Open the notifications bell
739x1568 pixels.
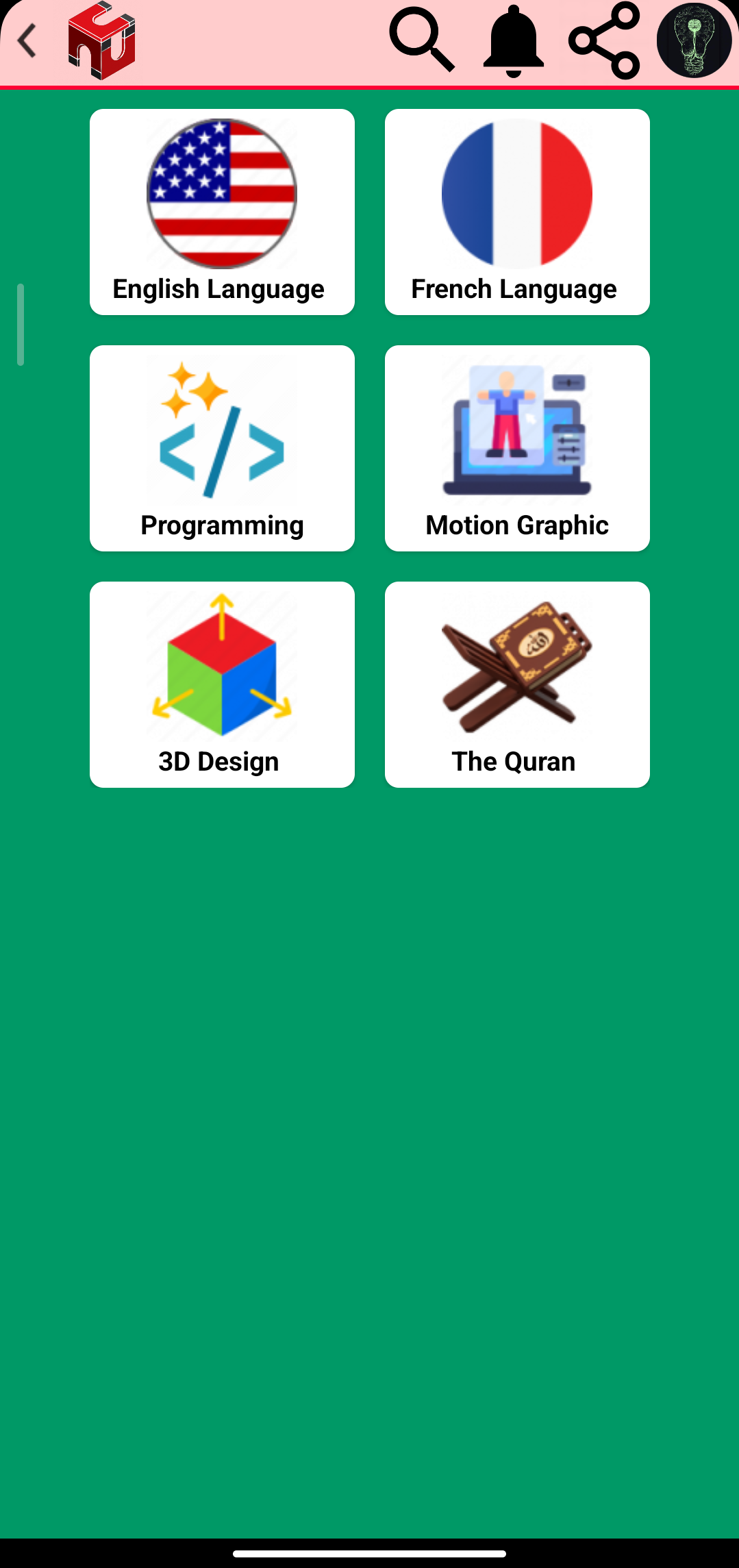coord(513,40)
